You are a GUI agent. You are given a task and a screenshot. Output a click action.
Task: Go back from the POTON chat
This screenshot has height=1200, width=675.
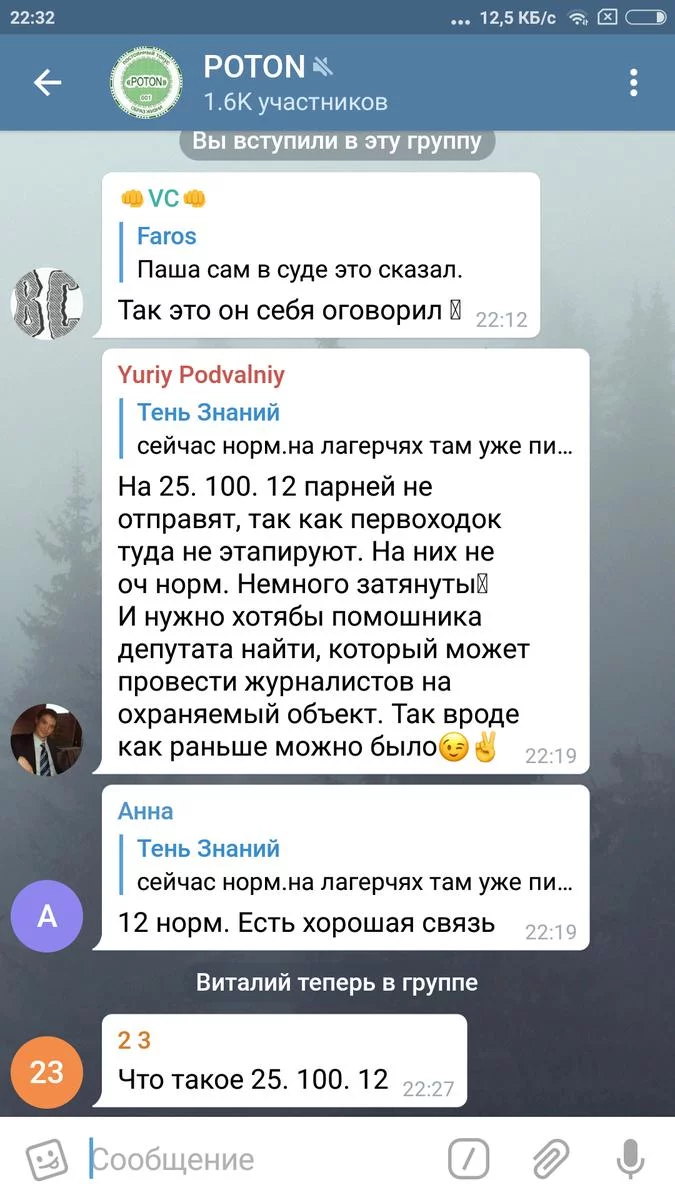pos(47,83)
